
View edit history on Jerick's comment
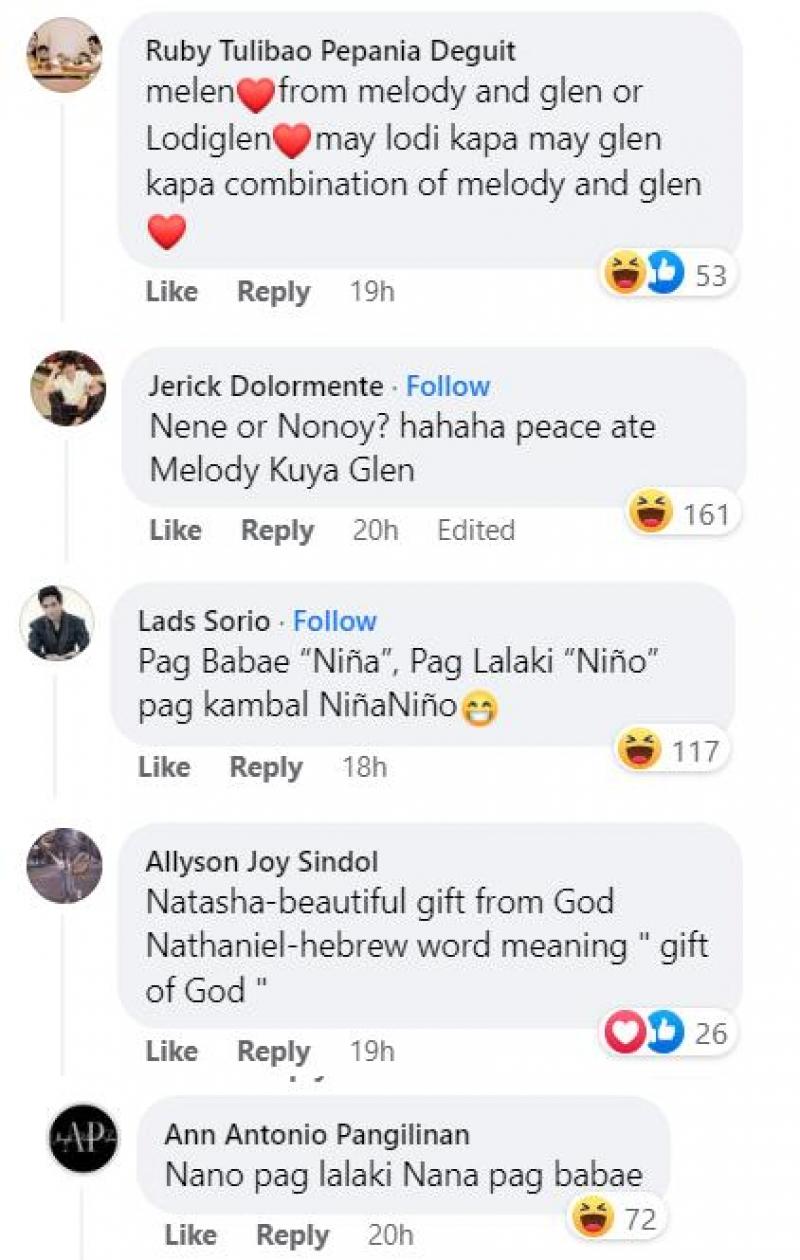[x=475, y=530]
